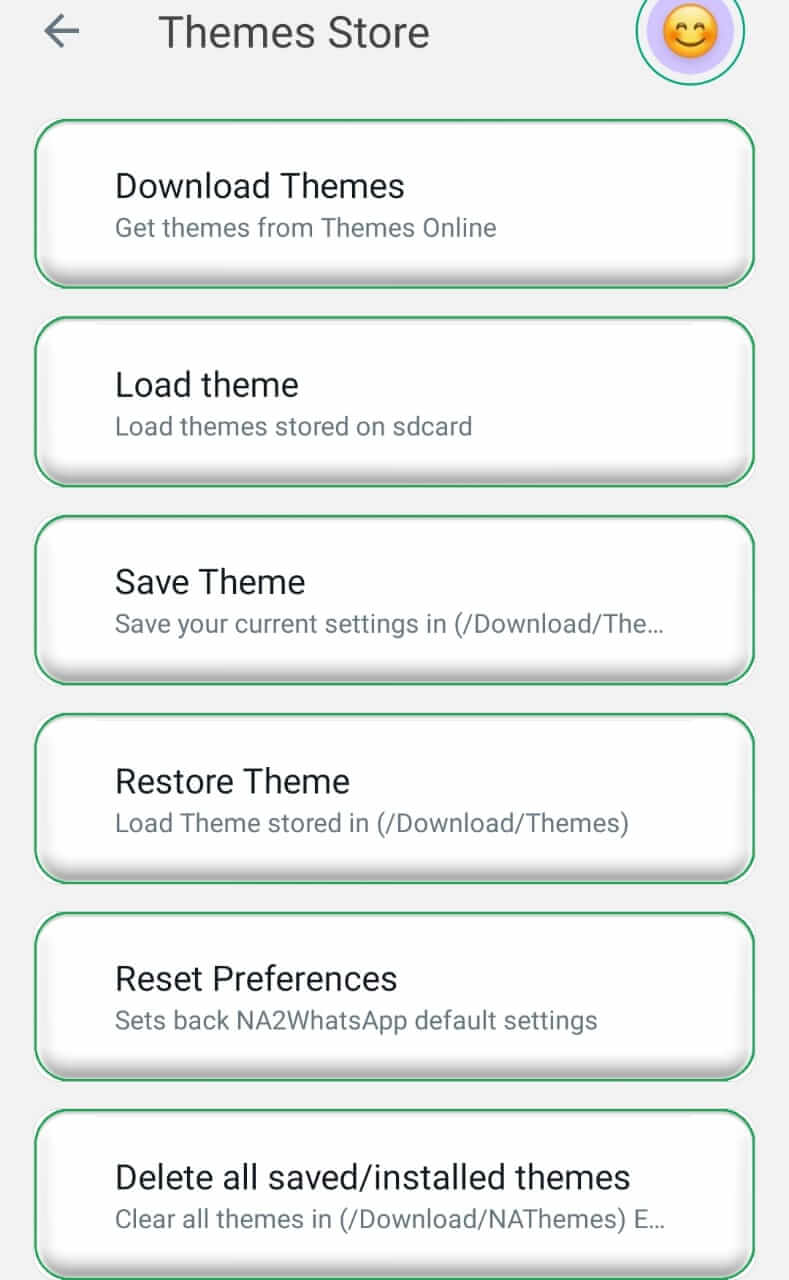
Task: Select Load theme from sdcard
Action: point(395,402)
